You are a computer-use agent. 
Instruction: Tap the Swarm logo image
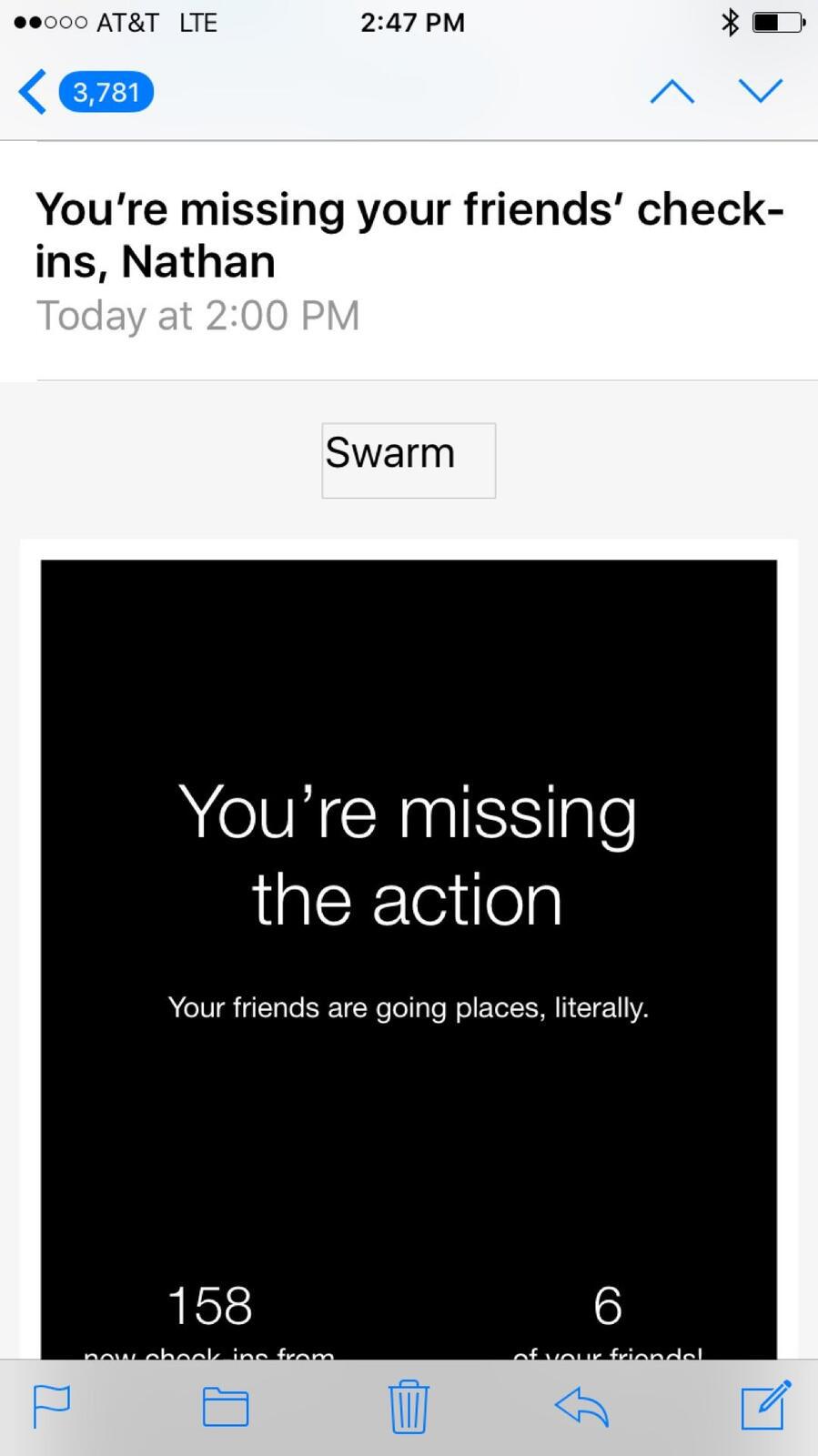[408, 460]
